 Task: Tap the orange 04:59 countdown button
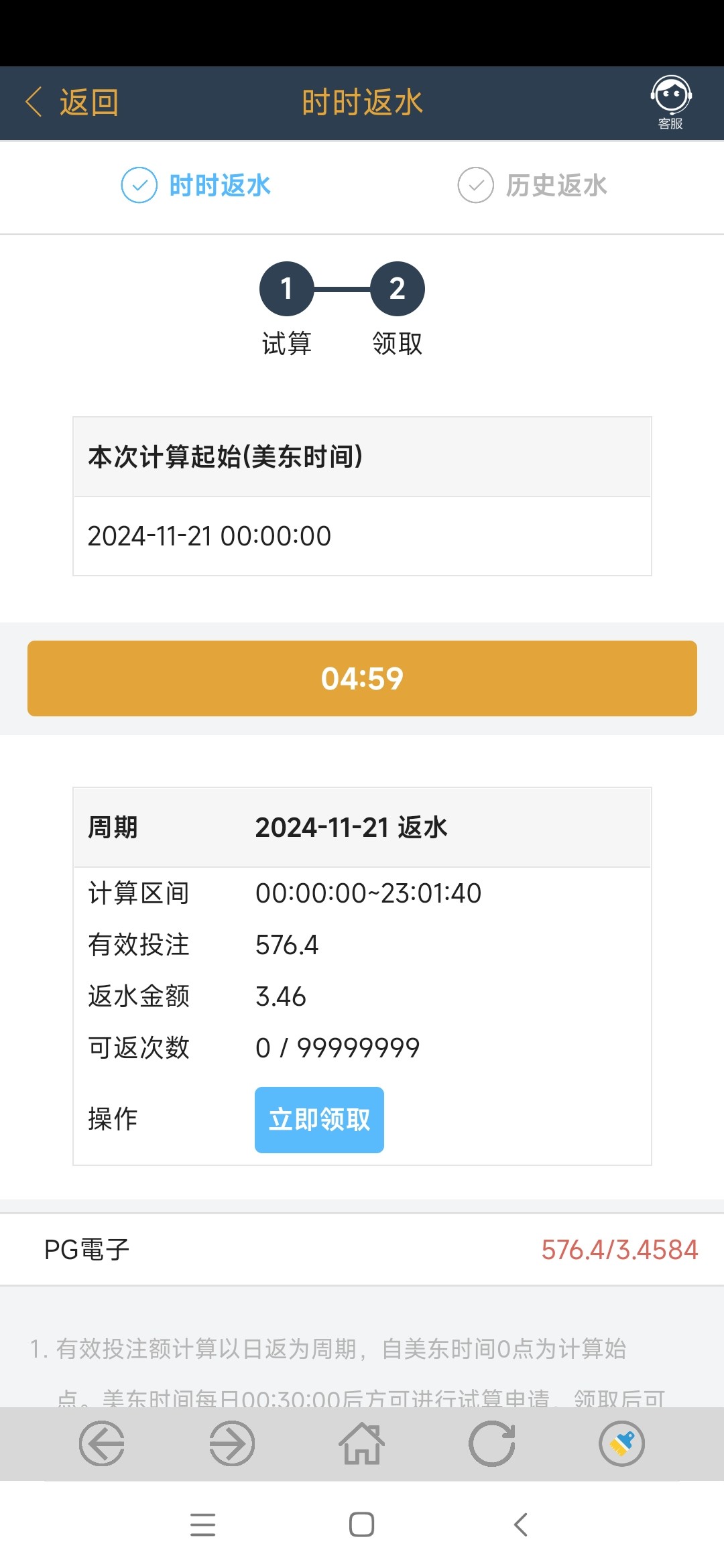click(x=362, y=678)
